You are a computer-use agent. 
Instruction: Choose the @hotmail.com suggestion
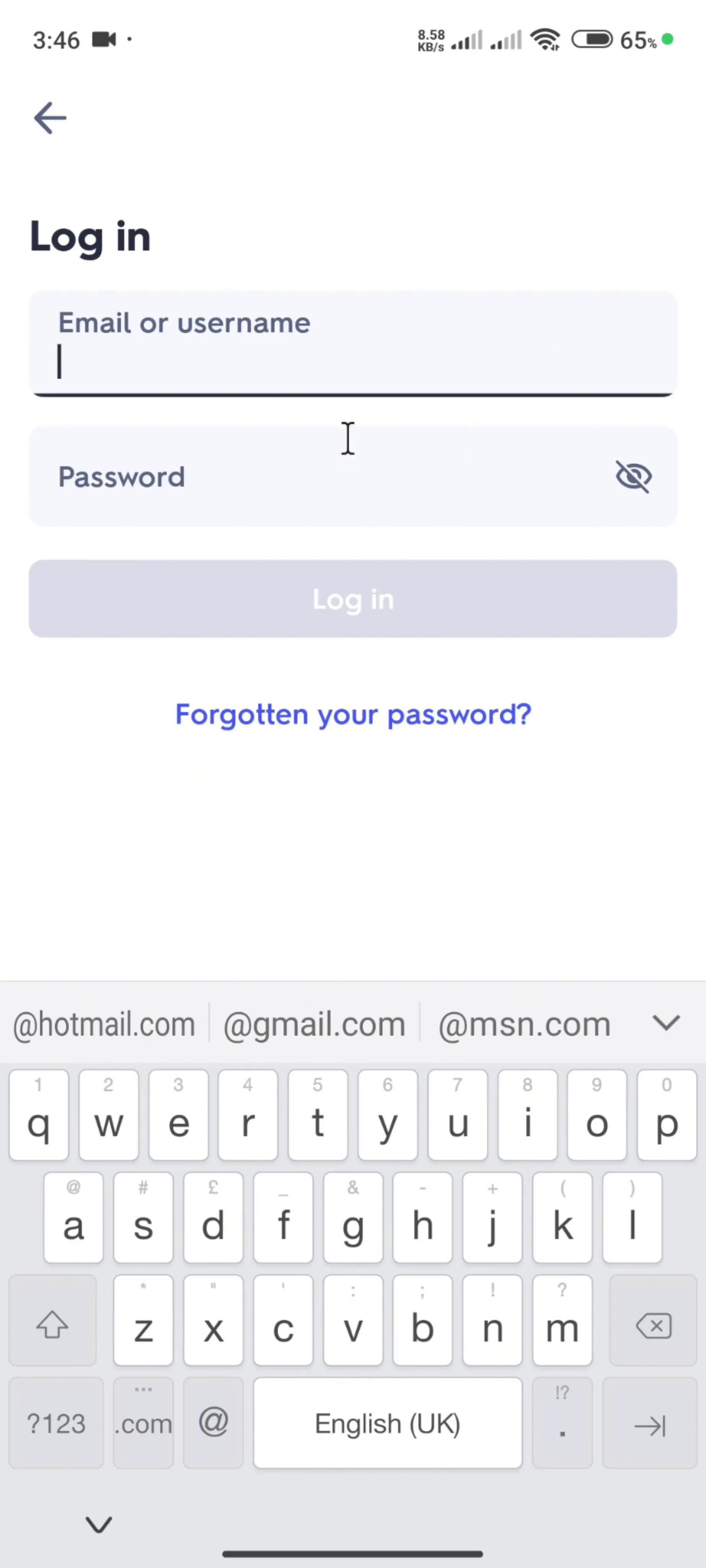tap(104, 1024)
